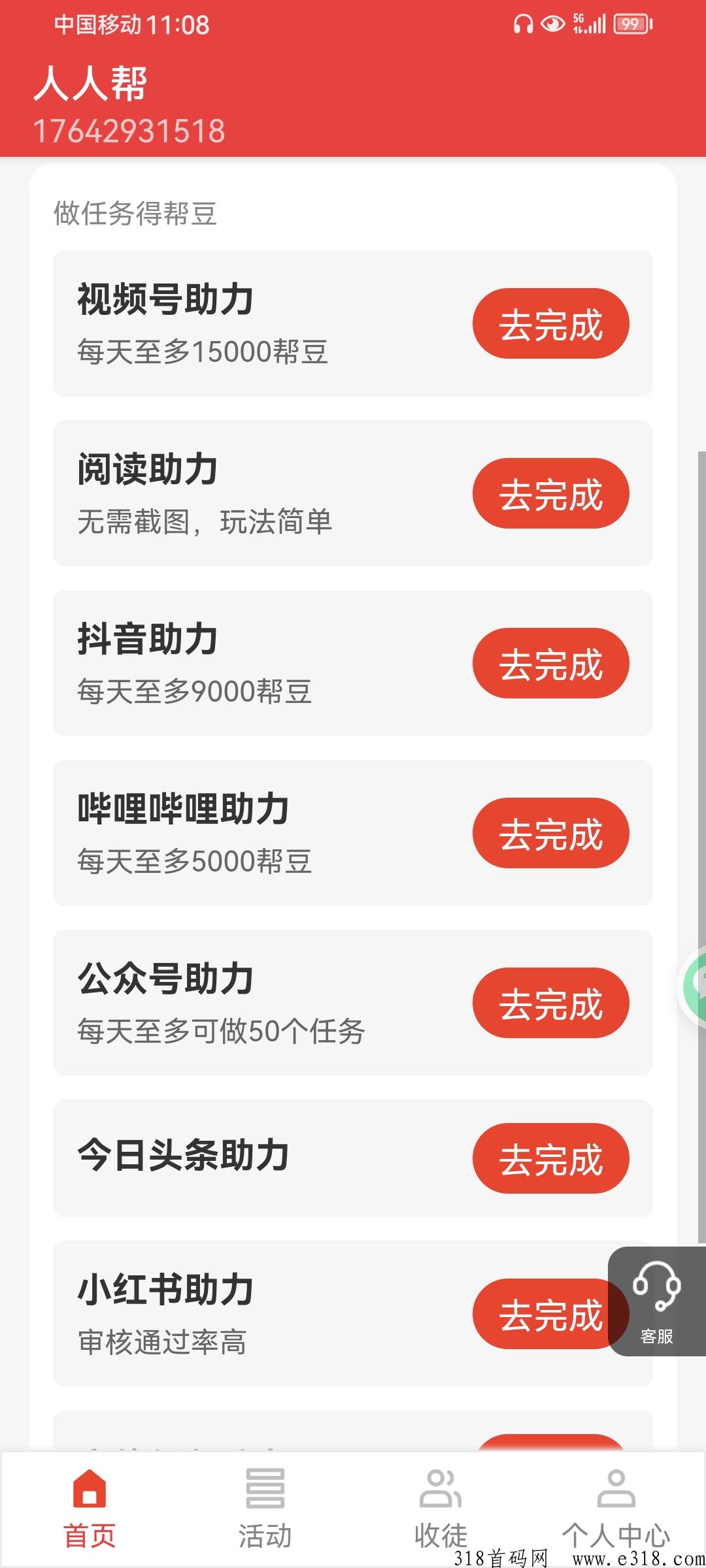The image size is (706, 1568).
Task: Tap 去完成 for 视频号助力
Action: pos(550,323)
